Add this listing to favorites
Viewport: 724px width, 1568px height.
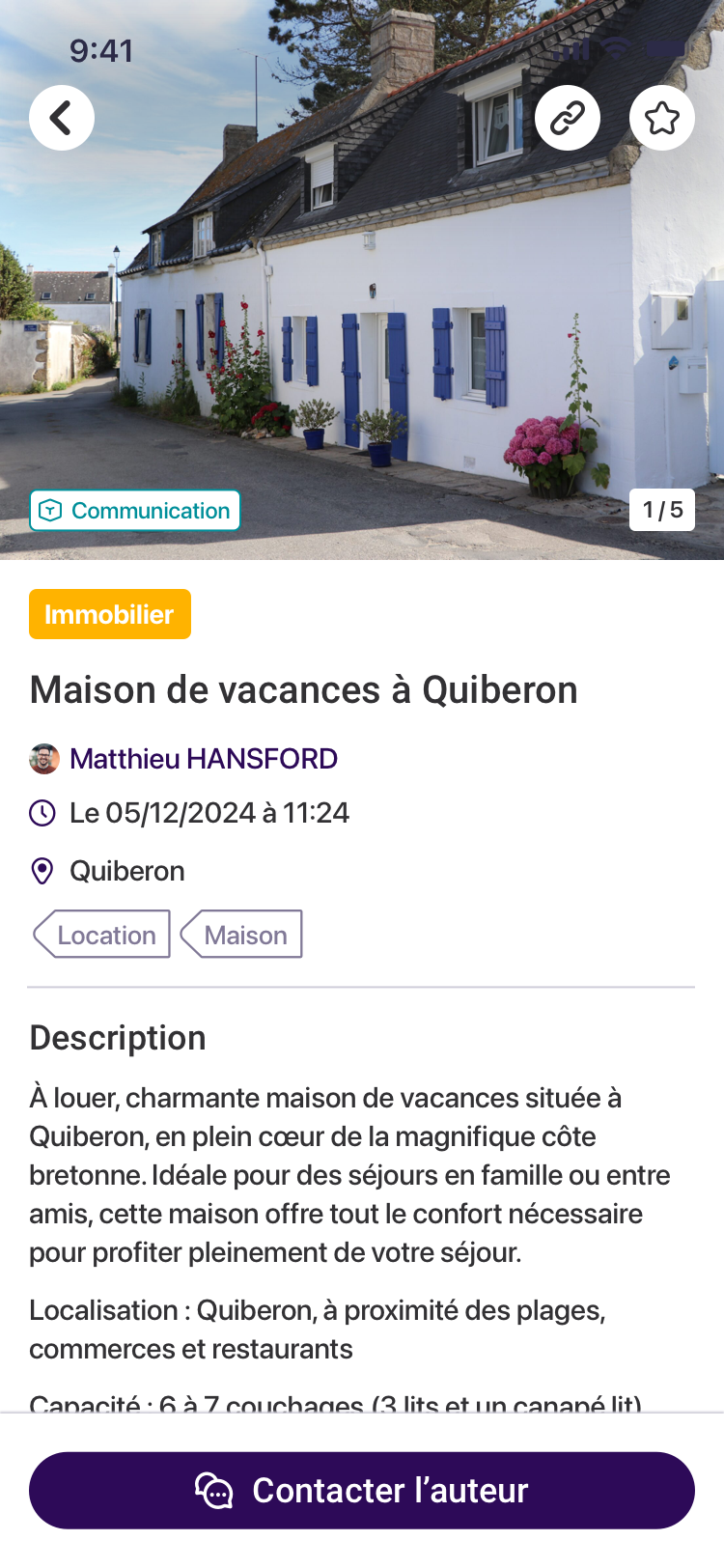point(662,119)
